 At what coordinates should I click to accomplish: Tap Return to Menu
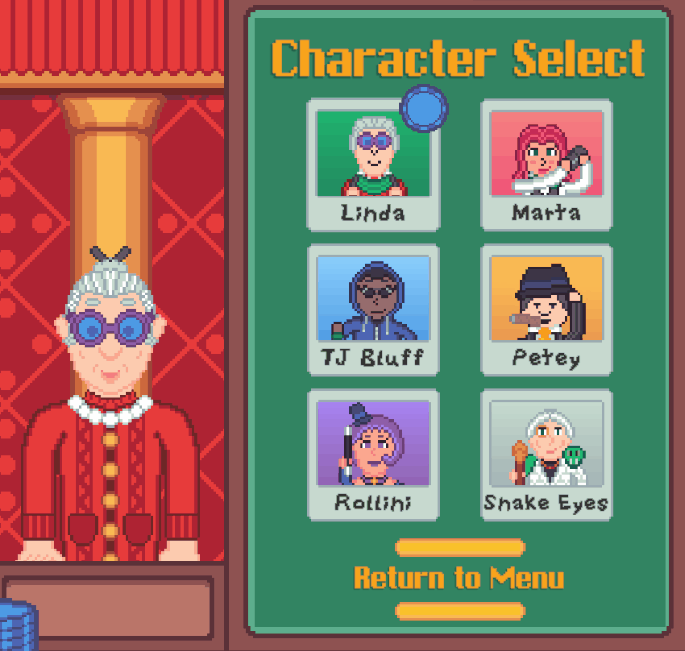click(x=459, y=578)
